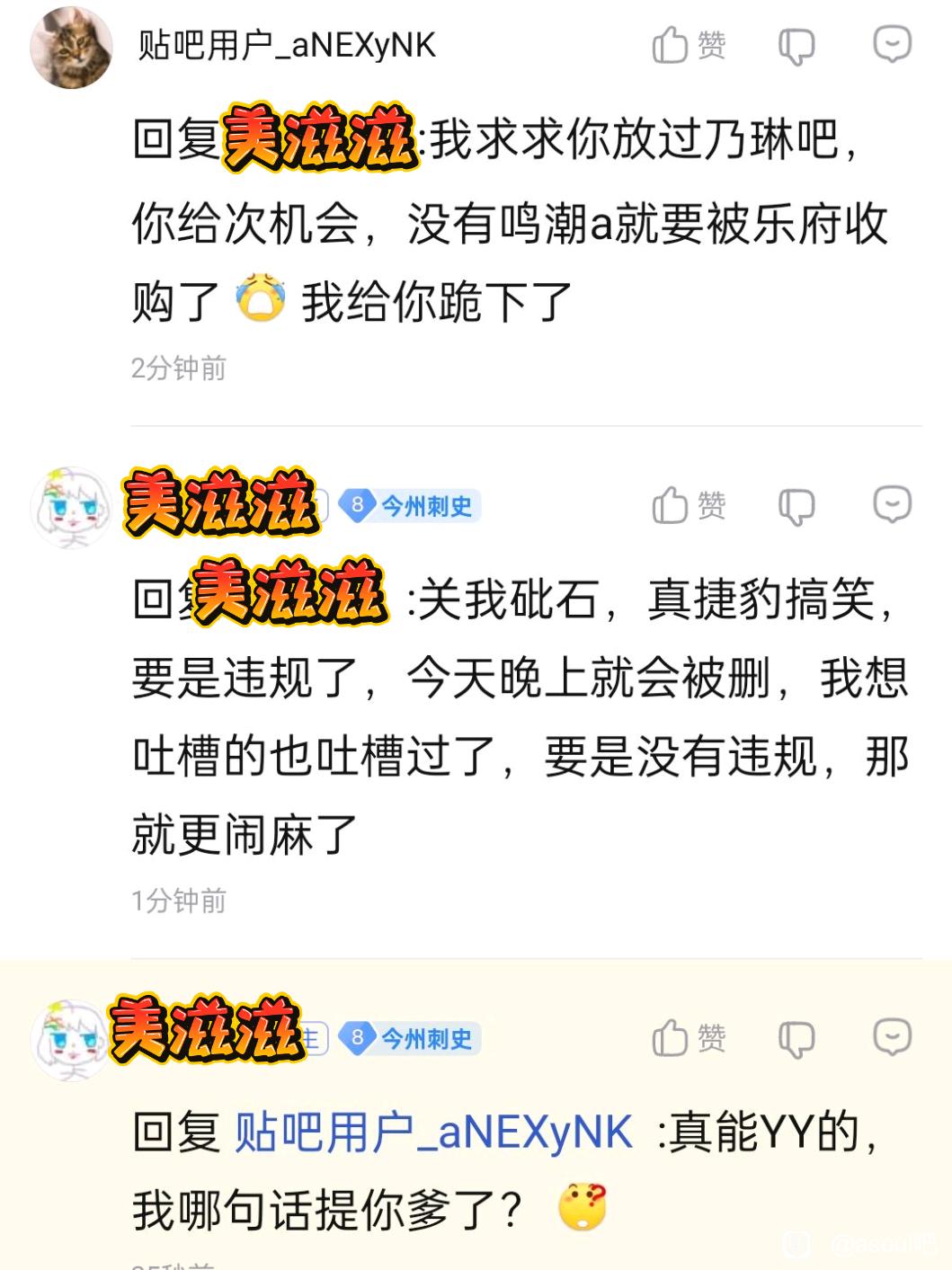Dislike the comment by 贴吧用户_aNEXyNK
Image resolution: width=952 pixels, height=1270 pixels.
pos(796,46)
